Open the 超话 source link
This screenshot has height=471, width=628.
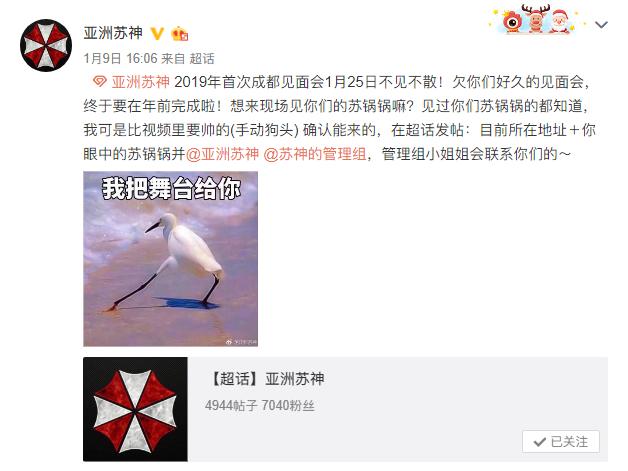point(201,58)
